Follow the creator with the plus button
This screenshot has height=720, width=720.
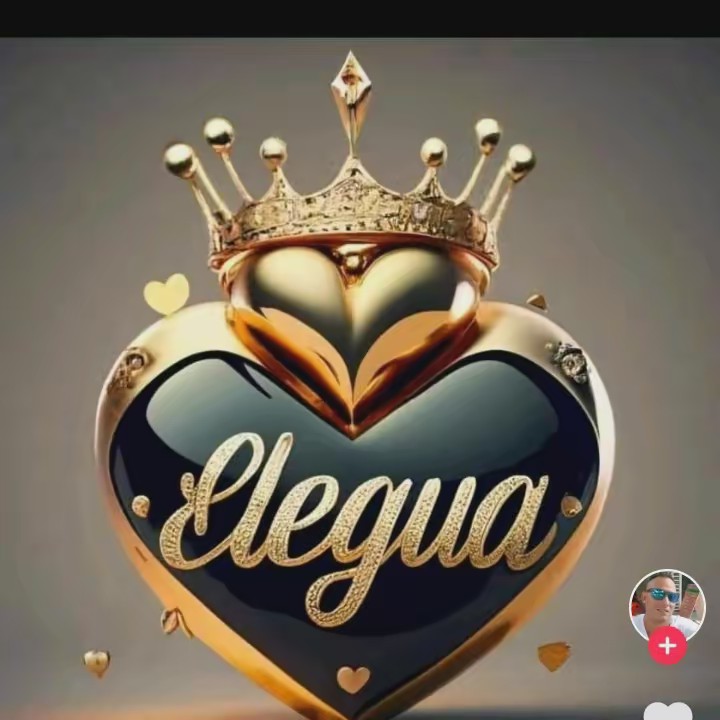click(x=667, y=646)
